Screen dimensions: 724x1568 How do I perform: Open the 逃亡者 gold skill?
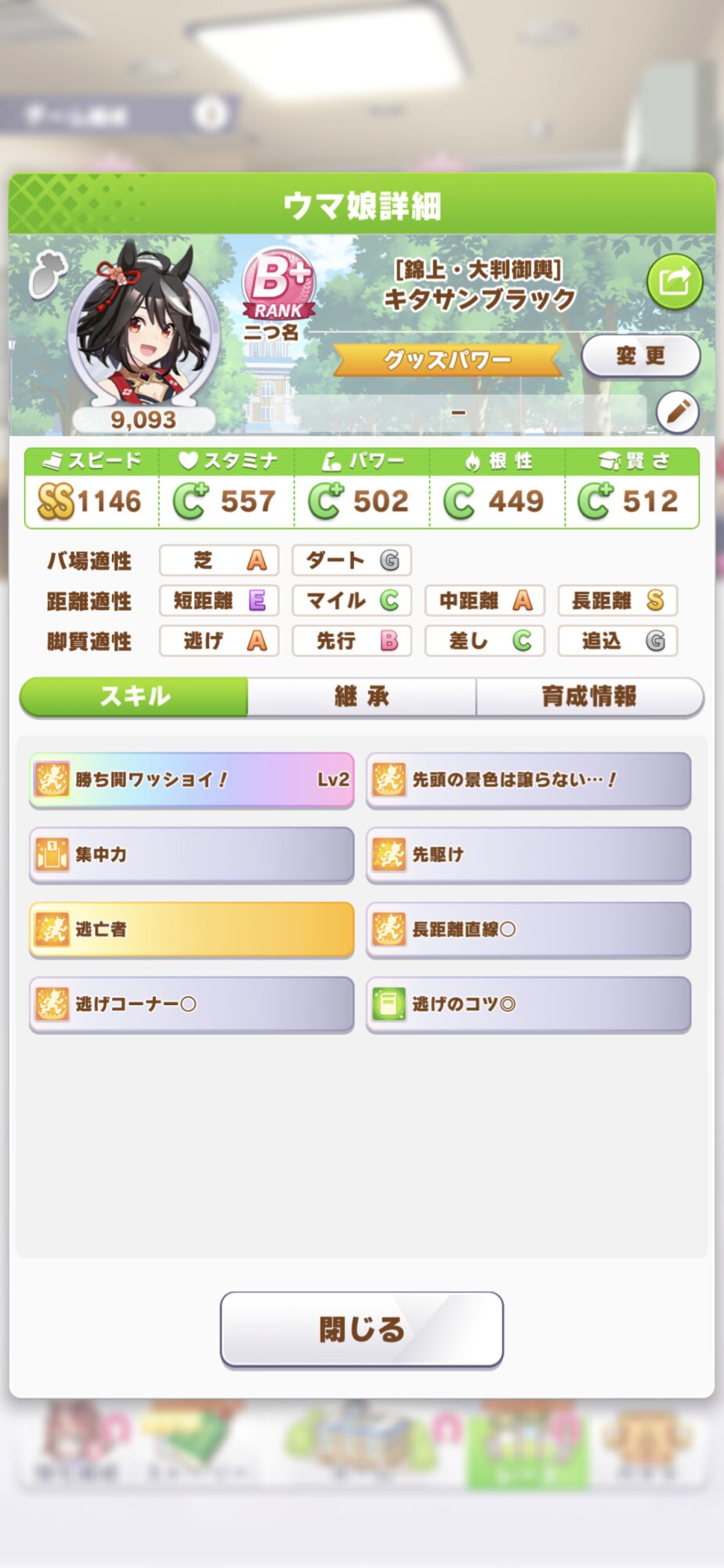(x=191, y=929)
